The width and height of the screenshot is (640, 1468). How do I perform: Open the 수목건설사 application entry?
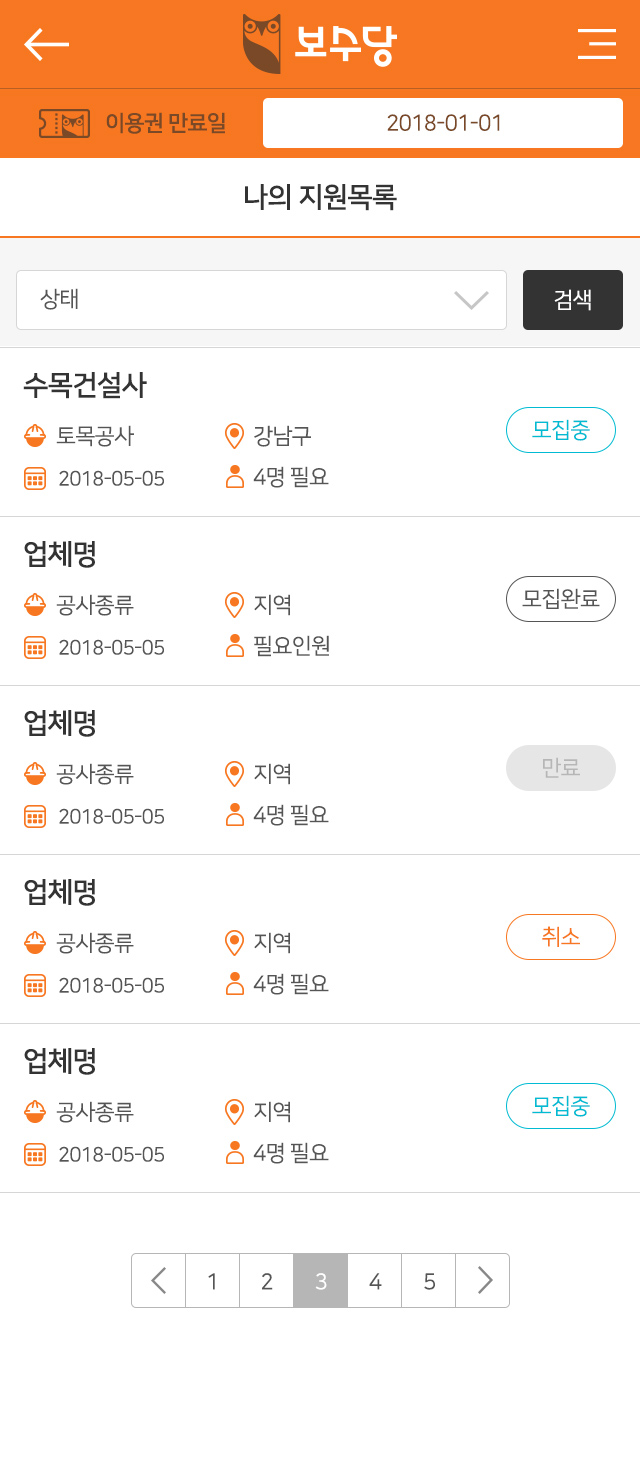[x=320, y=433]
